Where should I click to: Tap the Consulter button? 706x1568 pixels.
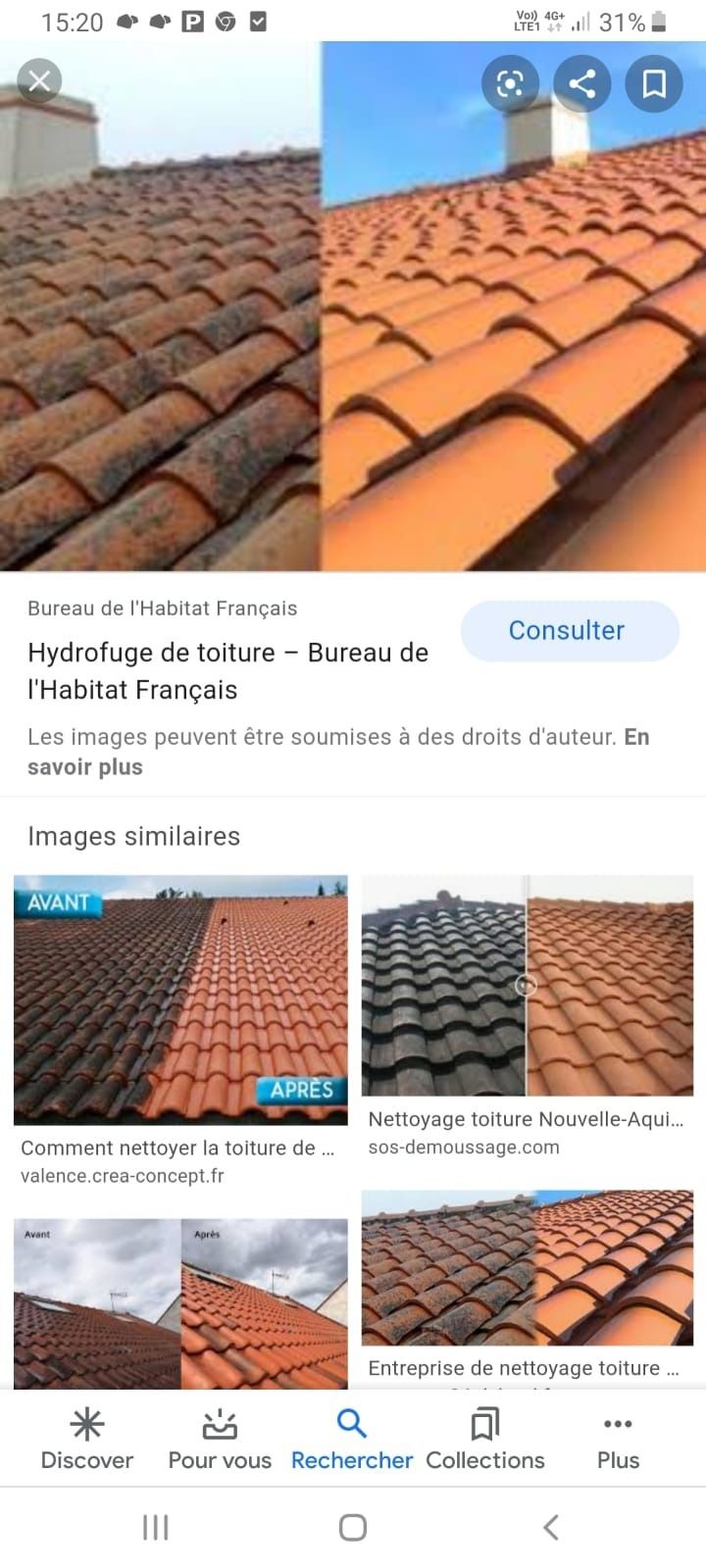pos(569,630)
